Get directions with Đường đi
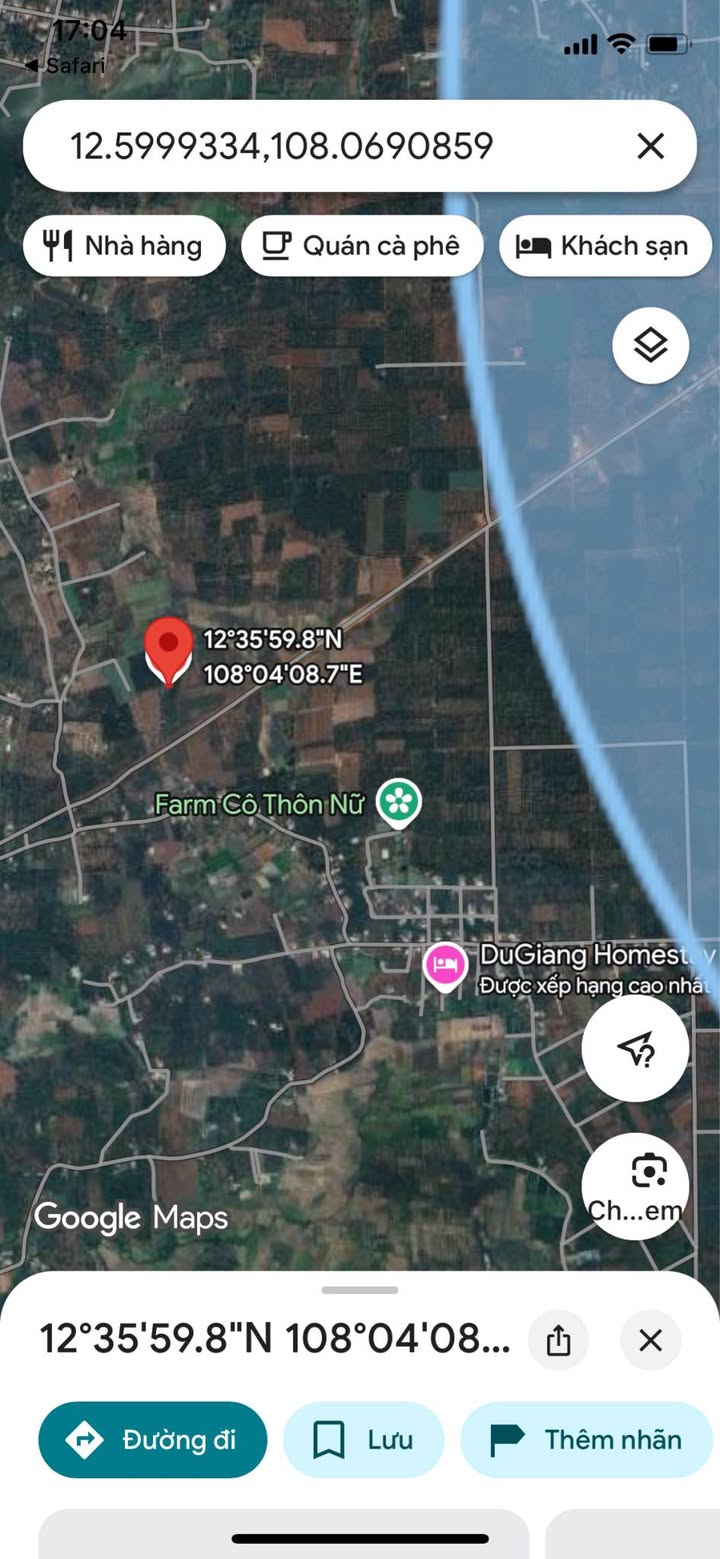Screen dimensions: 720x1559 (x=153, y=1440)
